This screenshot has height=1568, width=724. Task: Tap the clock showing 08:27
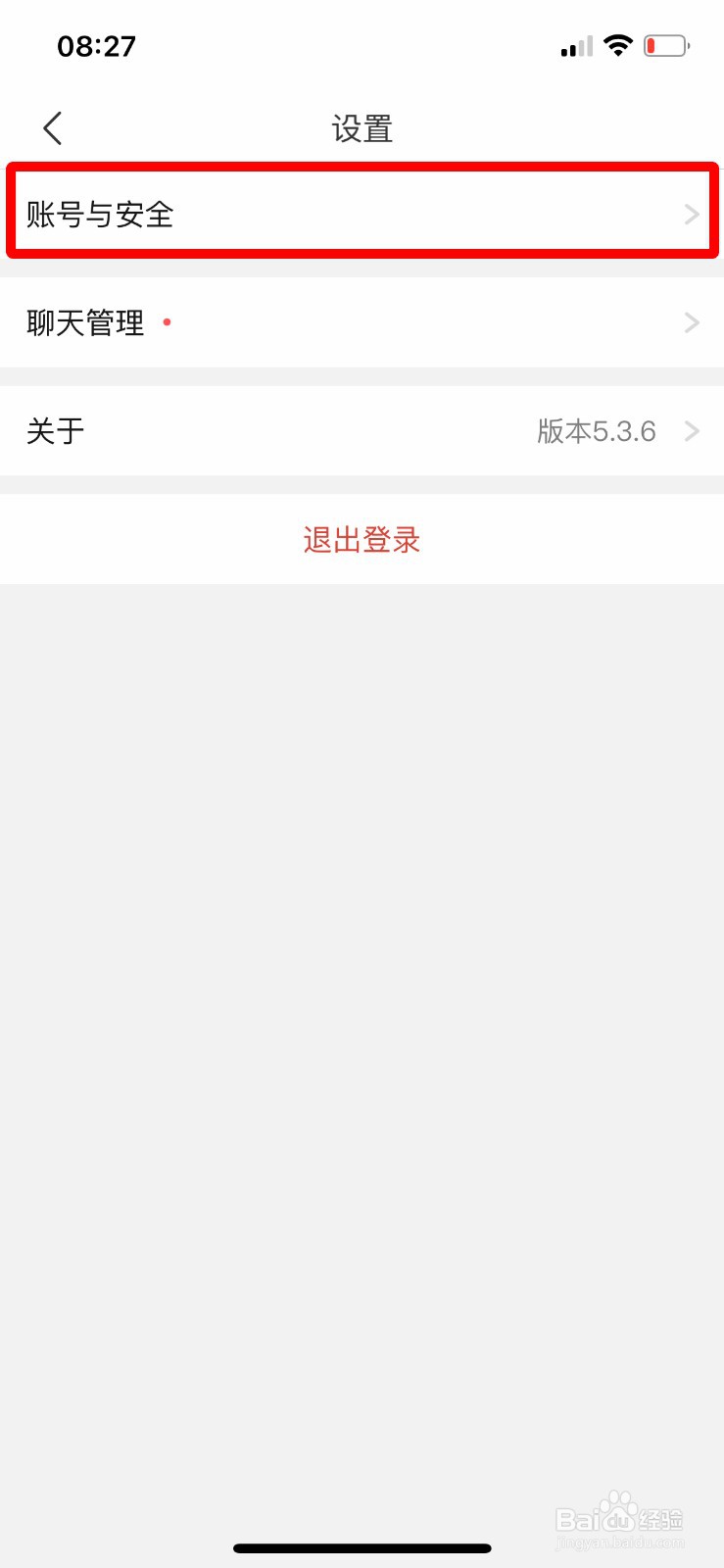point(96,44)
